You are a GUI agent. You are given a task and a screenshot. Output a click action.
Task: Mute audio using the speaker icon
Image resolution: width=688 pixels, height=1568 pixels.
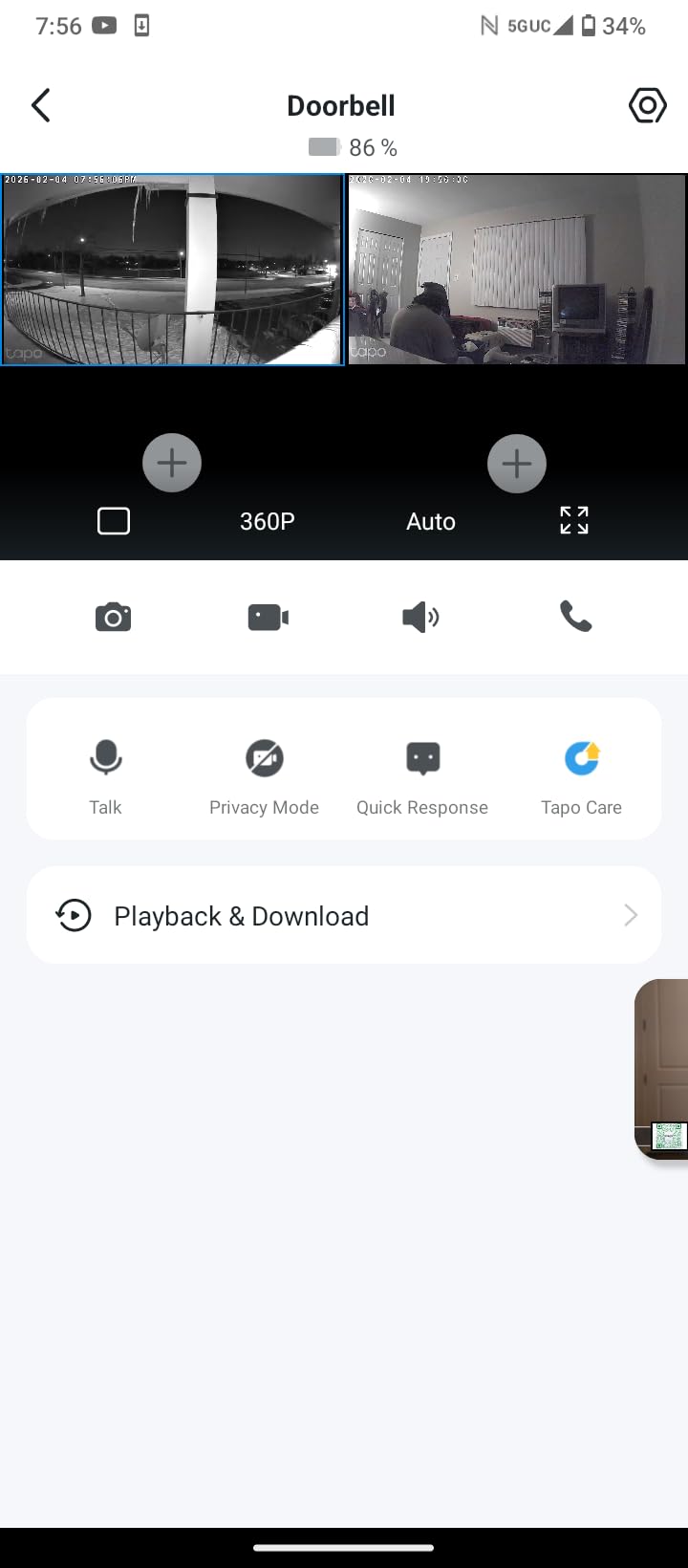[420, 617]
